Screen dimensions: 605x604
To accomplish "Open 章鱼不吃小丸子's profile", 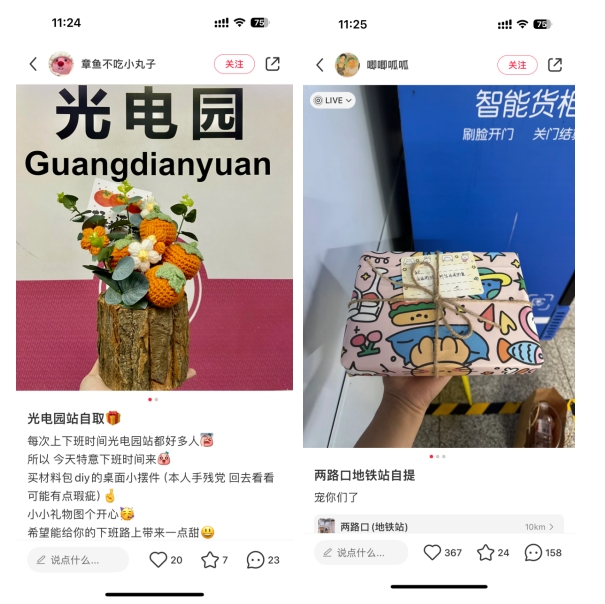I will 61,64.
